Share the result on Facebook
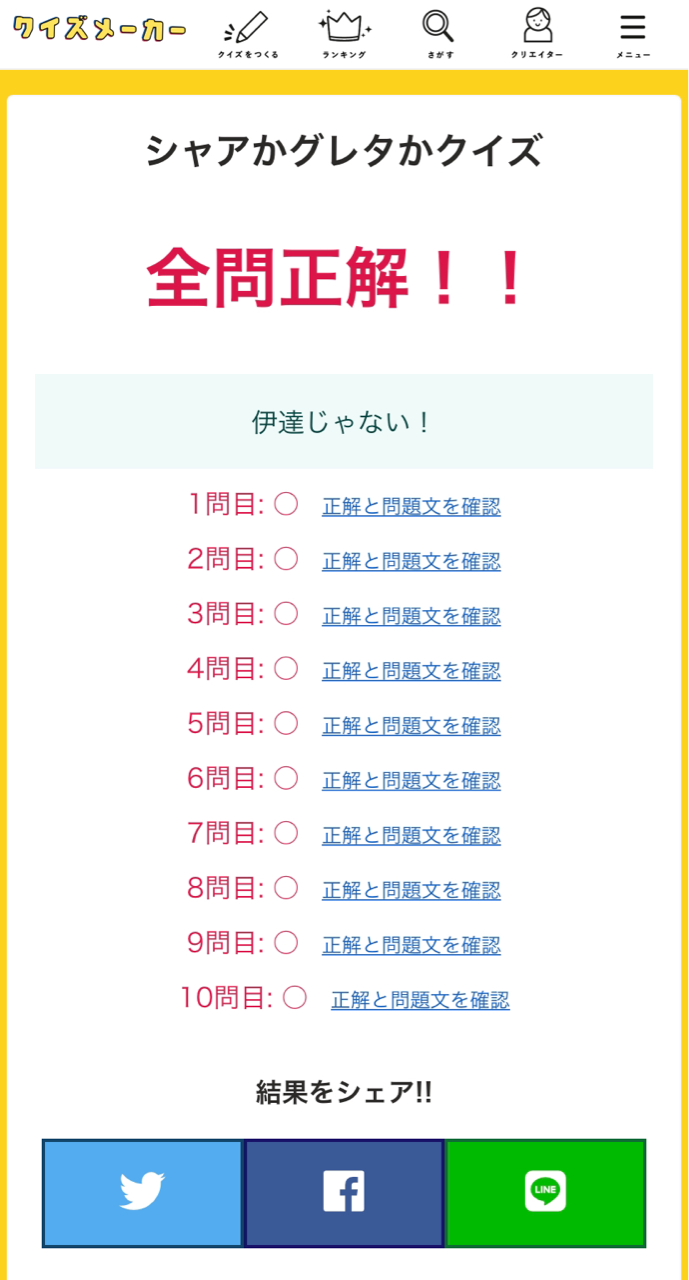Screen dimensions: 689x1280 pos(344,1193)
